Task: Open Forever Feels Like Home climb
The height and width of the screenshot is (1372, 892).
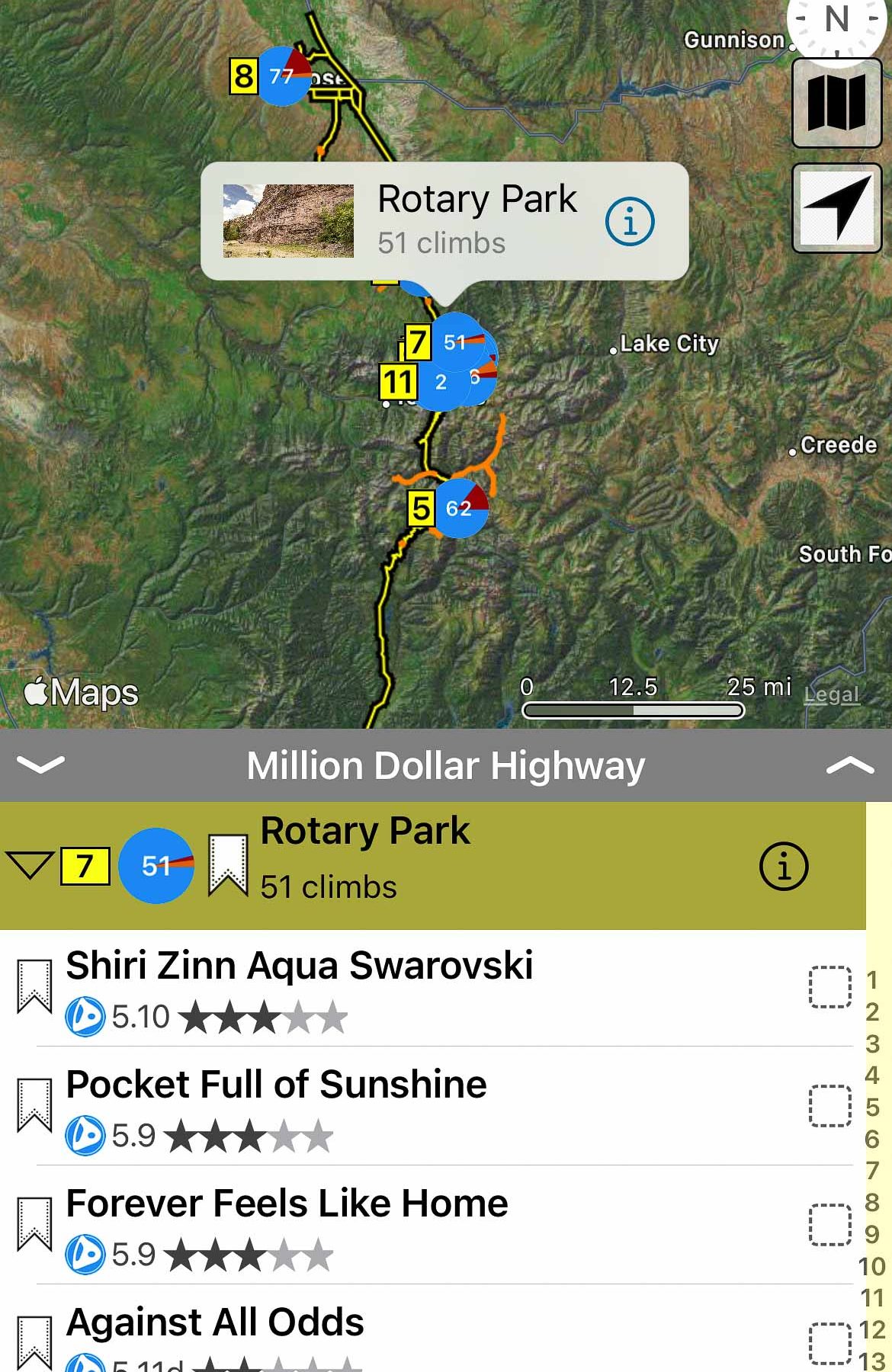Action: pos(287,1204)
